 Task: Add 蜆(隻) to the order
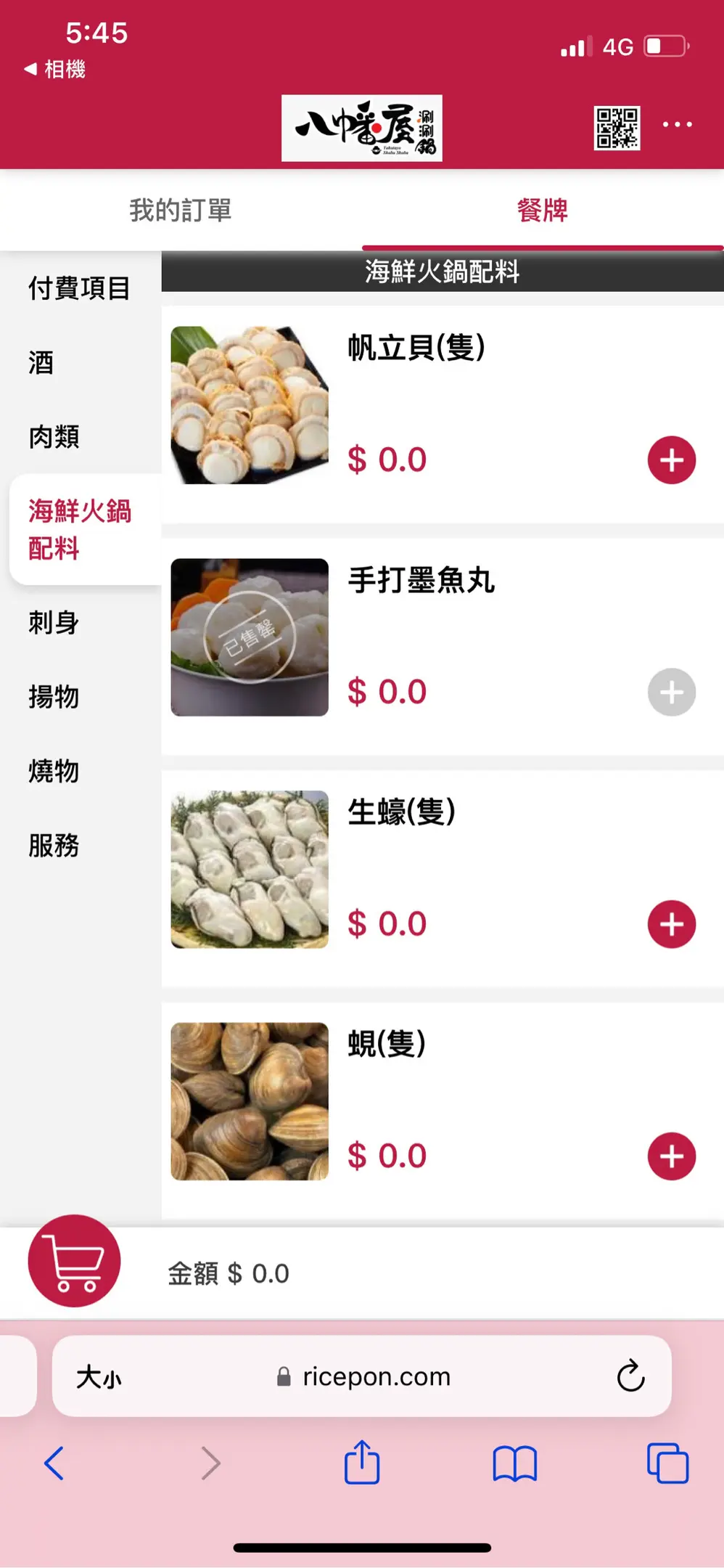pos(671,1156)
